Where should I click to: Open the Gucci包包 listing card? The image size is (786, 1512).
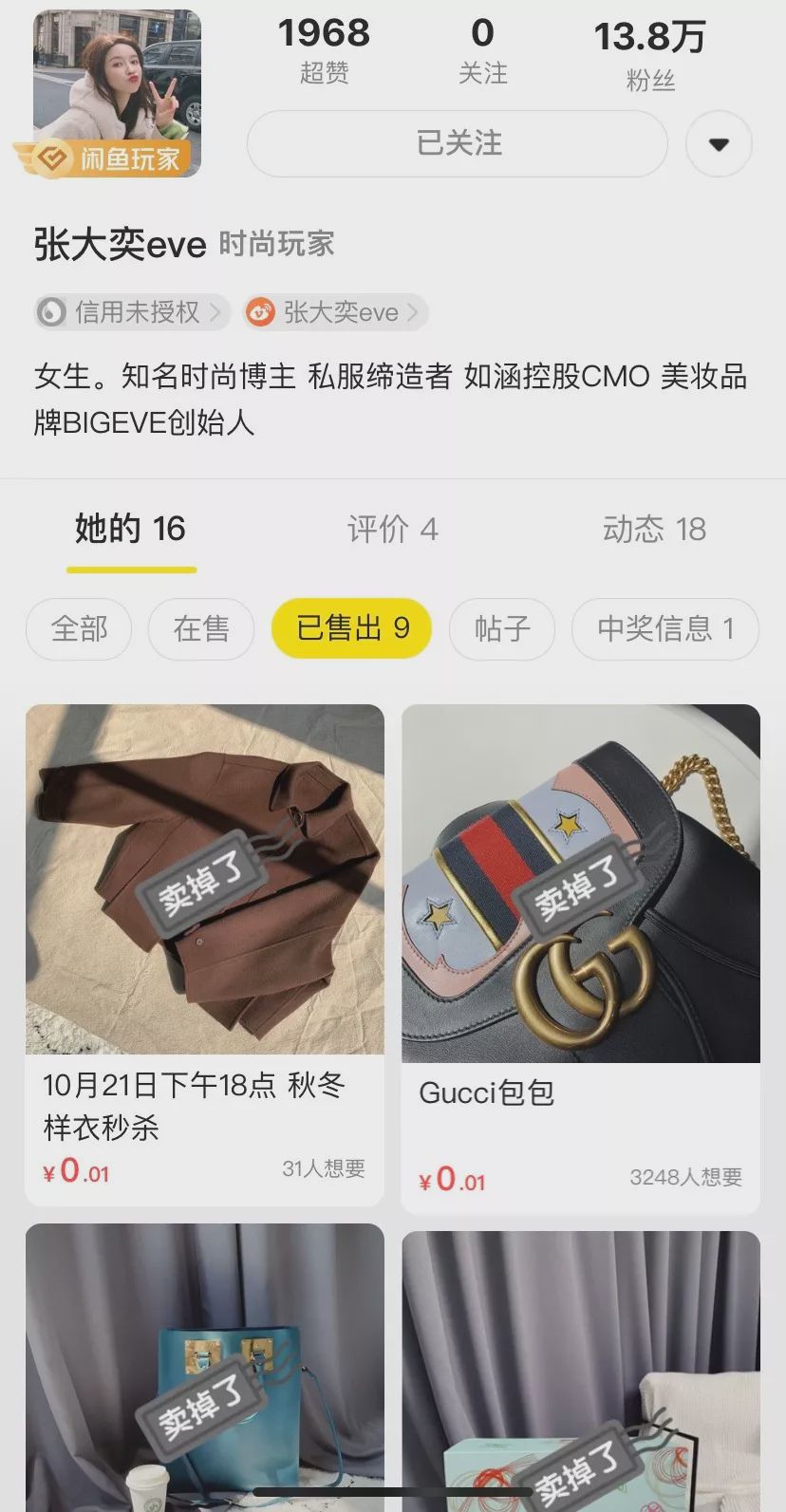click(x=581, y=959)
